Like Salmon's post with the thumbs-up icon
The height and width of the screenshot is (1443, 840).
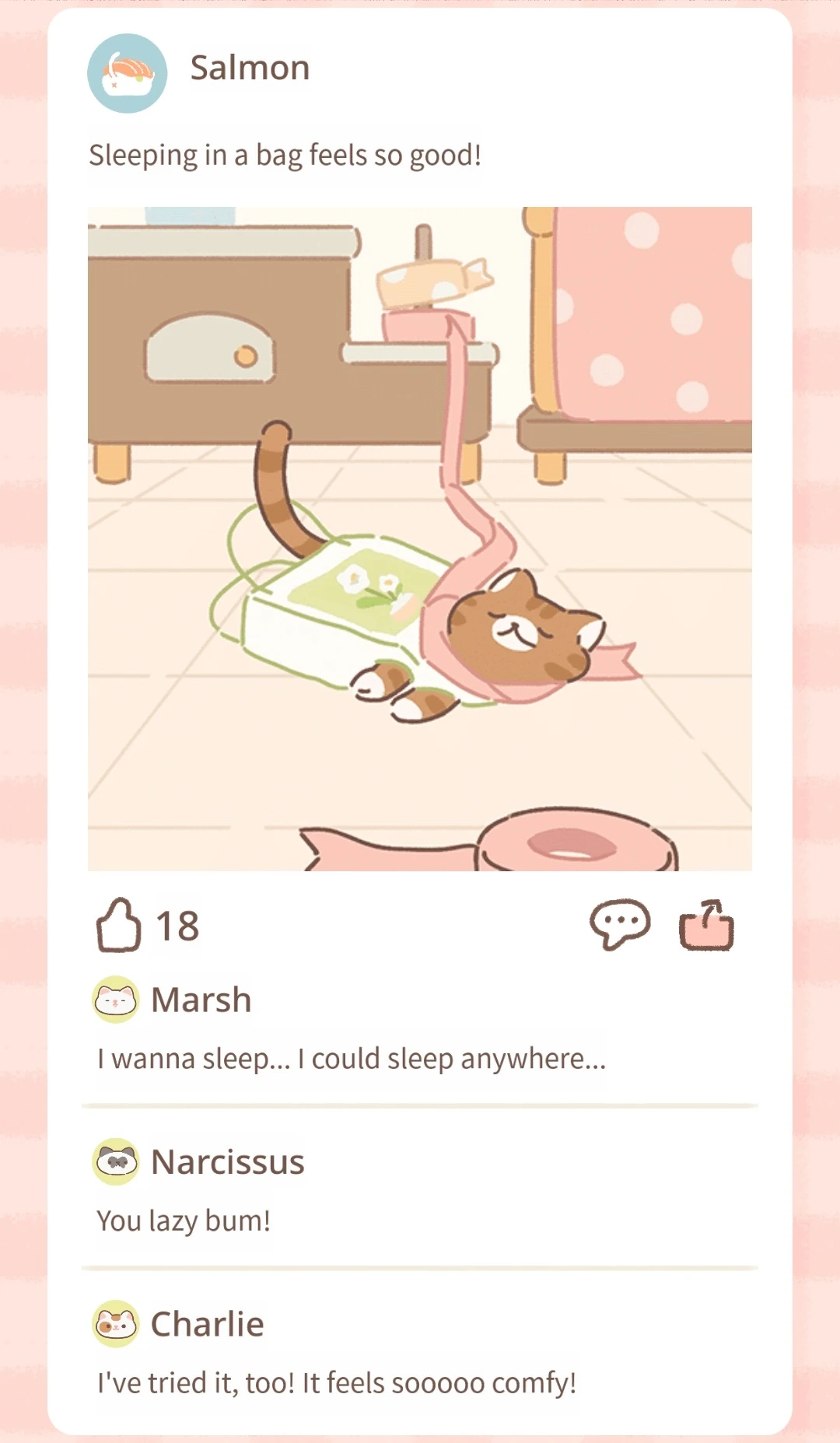pos(118,926)
